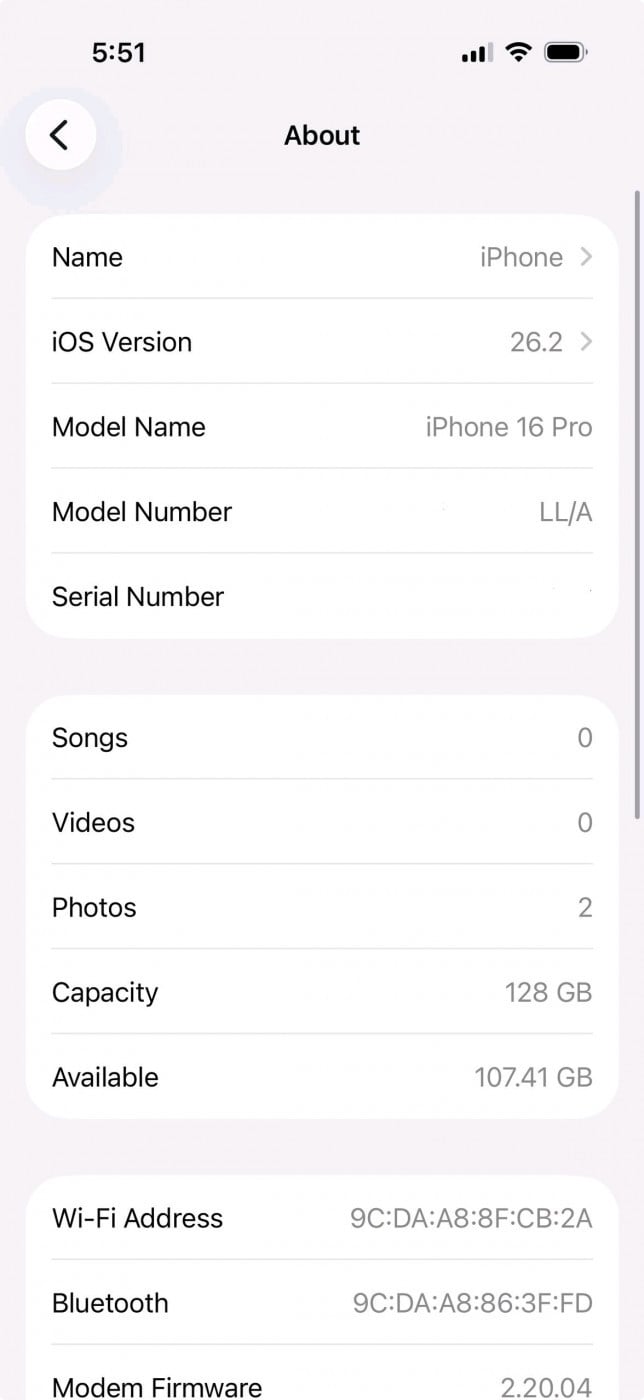The height and width of the screenshot is (1400, 644).
Task: Go back from the About screen
Action: pyautogui.click(x=60, y=135)
